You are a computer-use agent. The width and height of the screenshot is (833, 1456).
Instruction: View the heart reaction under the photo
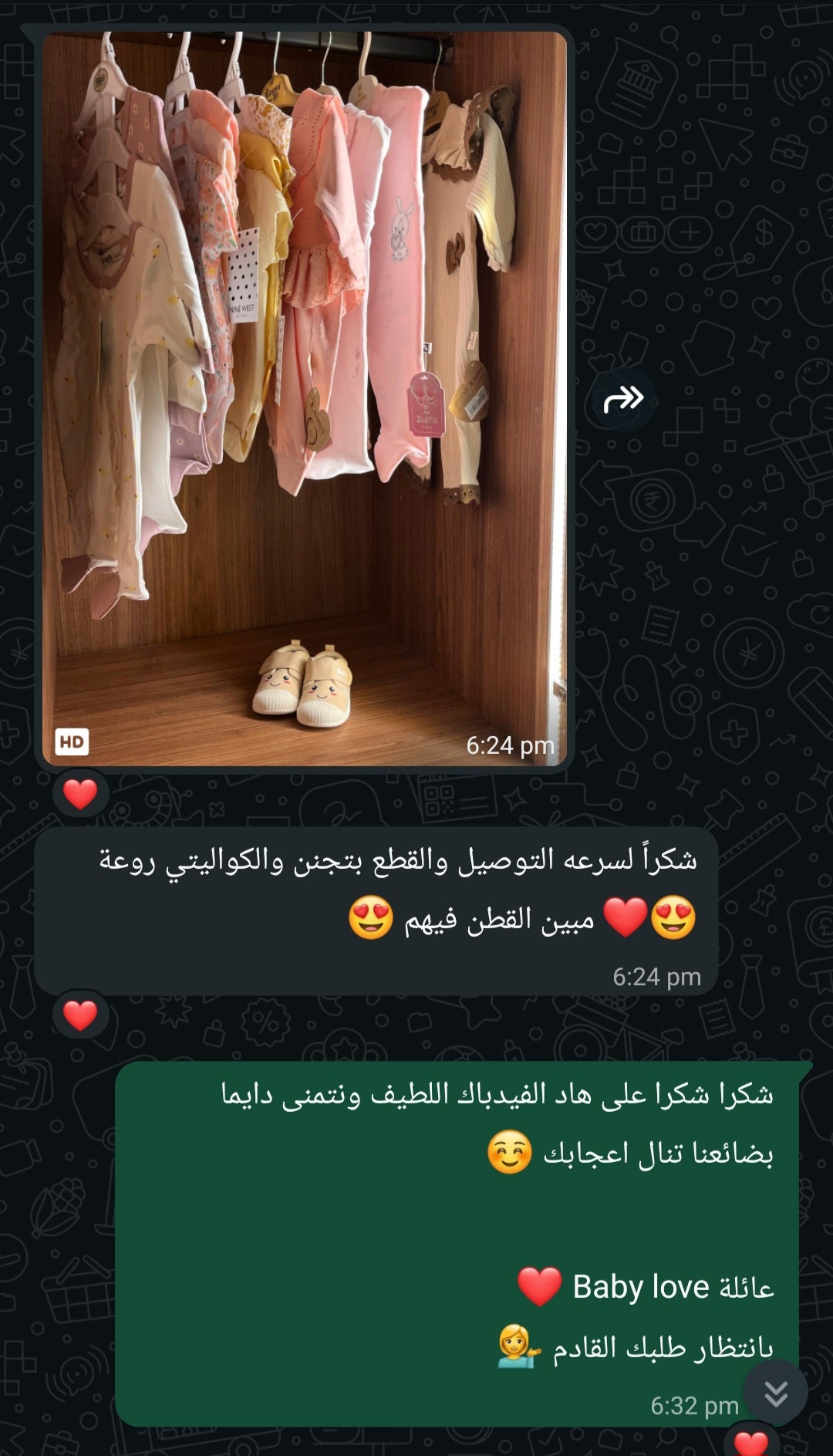pos(80,794)
